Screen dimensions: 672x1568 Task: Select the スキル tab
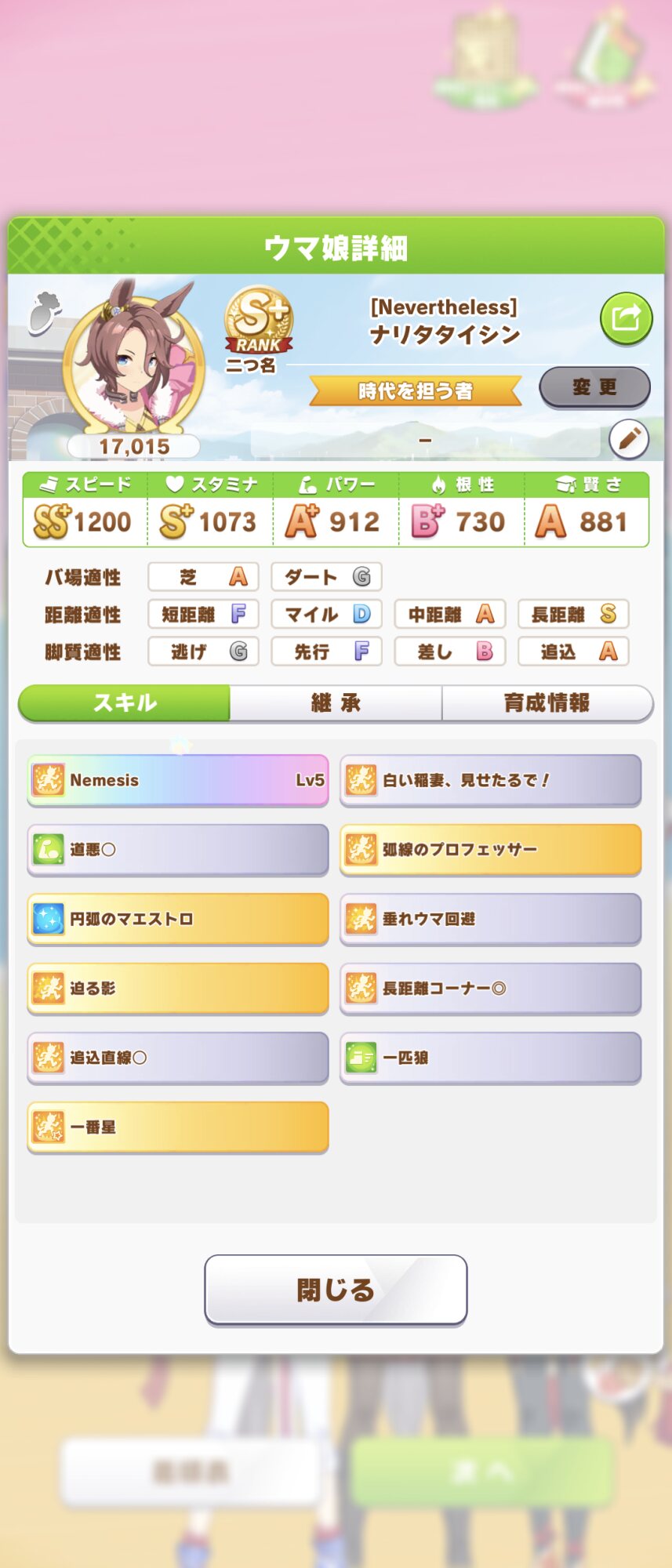[125, 702]
